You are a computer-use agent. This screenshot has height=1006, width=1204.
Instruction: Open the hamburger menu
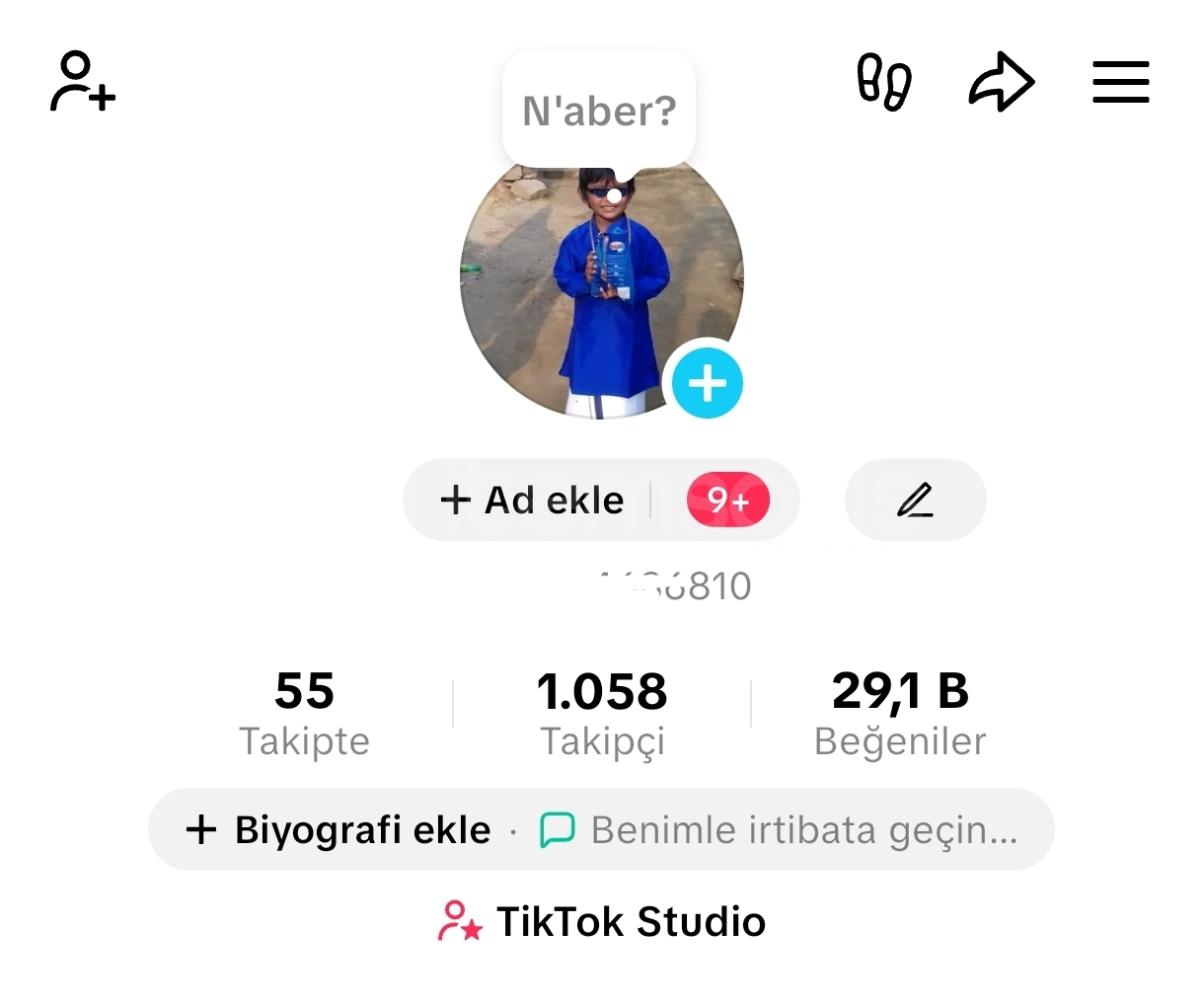click(x=1120, y=82)
